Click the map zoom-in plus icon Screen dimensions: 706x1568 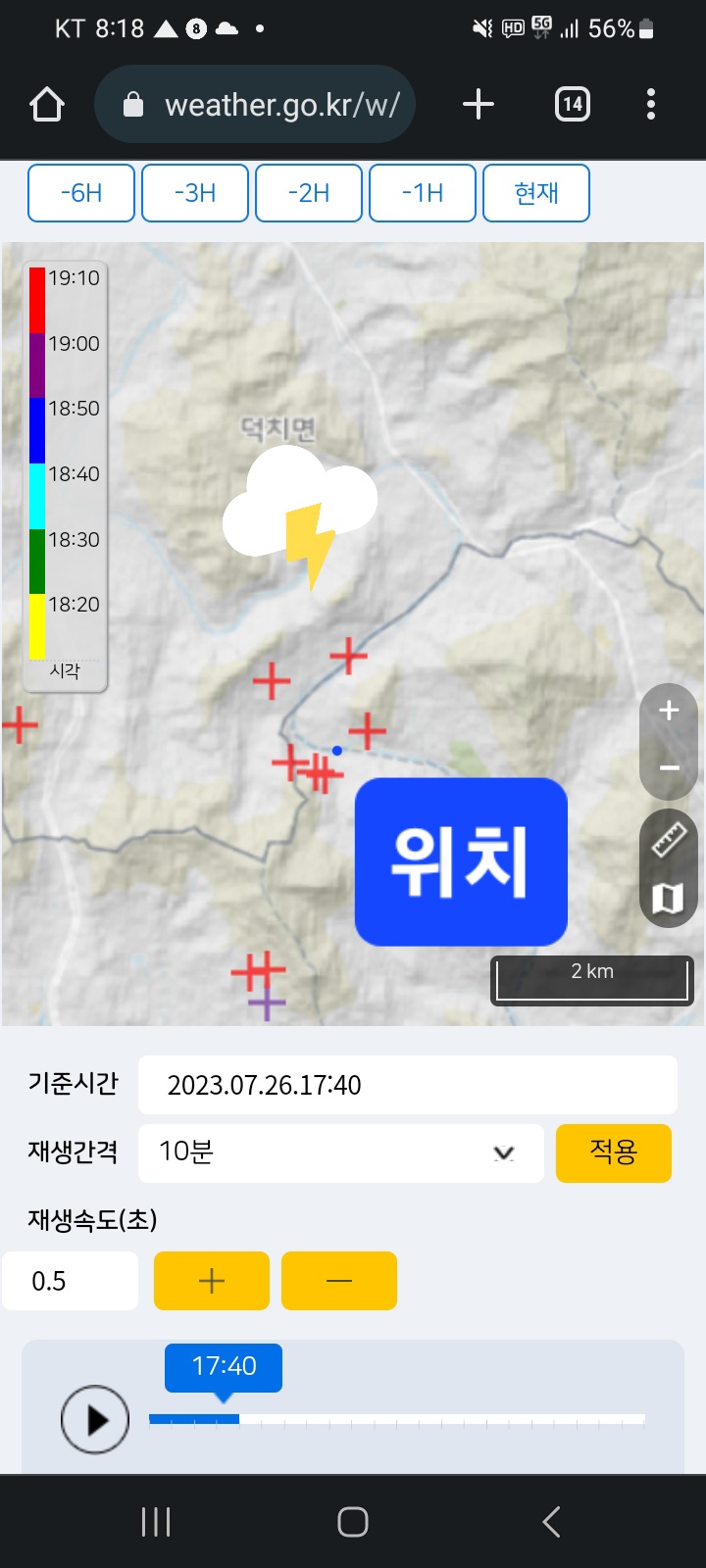coord(668,711)
